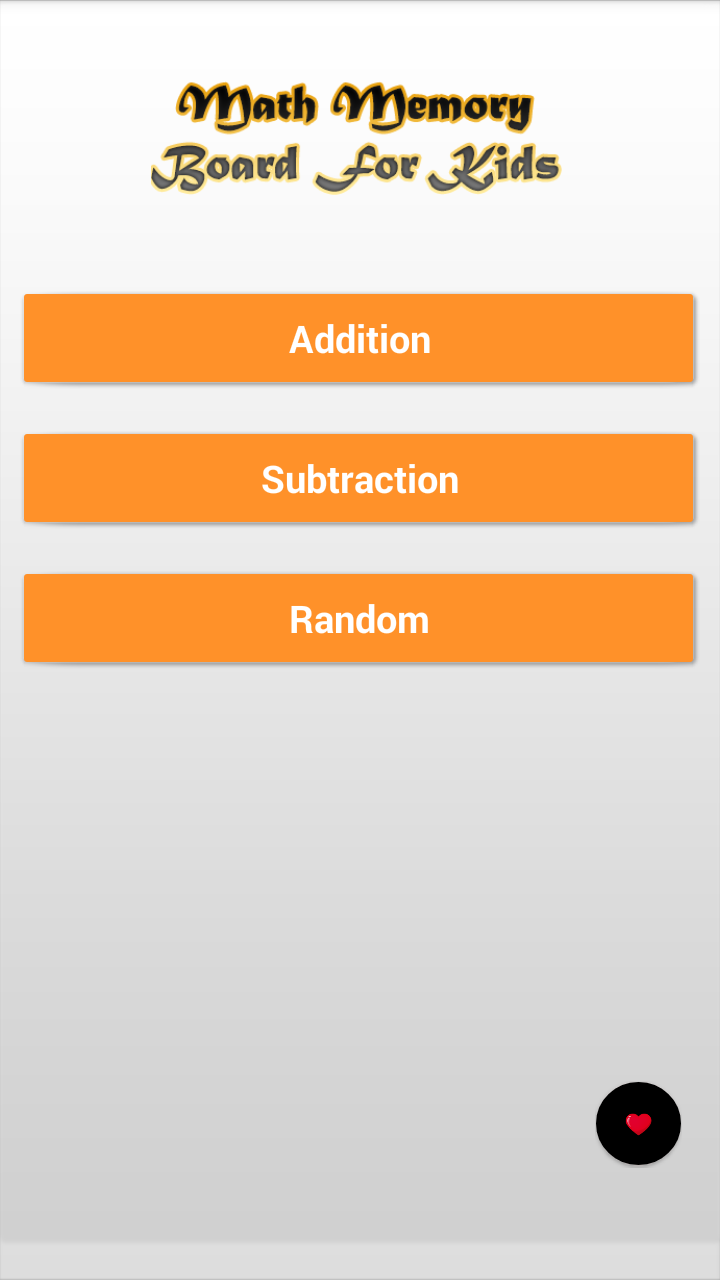This screenshot has height=1280, width=720.
Task: Open favorites via the heart floating button
Action: point(638,1123)
